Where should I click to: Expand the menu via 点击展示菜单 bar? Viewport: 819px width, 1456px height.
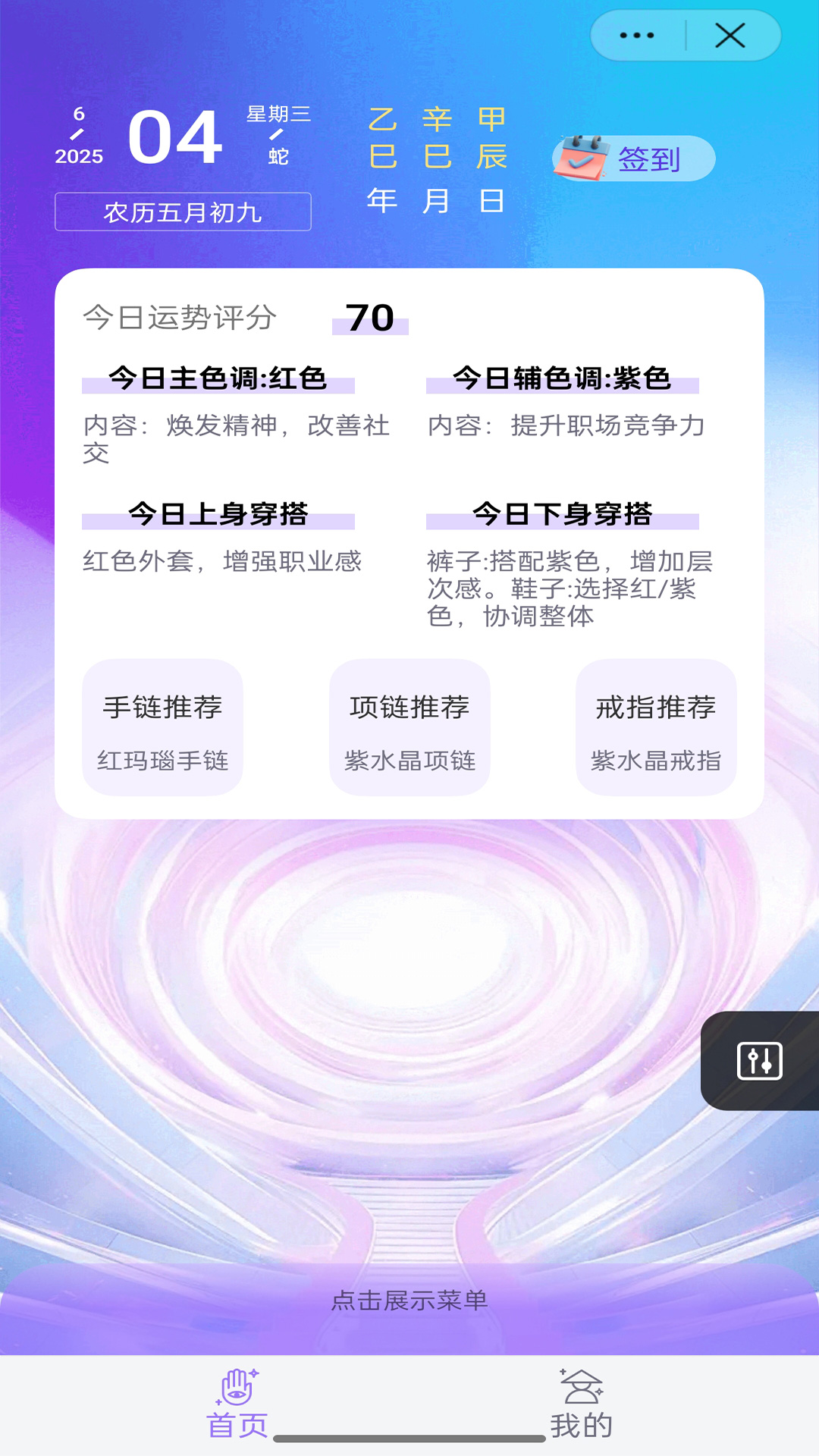[409, 1300]
